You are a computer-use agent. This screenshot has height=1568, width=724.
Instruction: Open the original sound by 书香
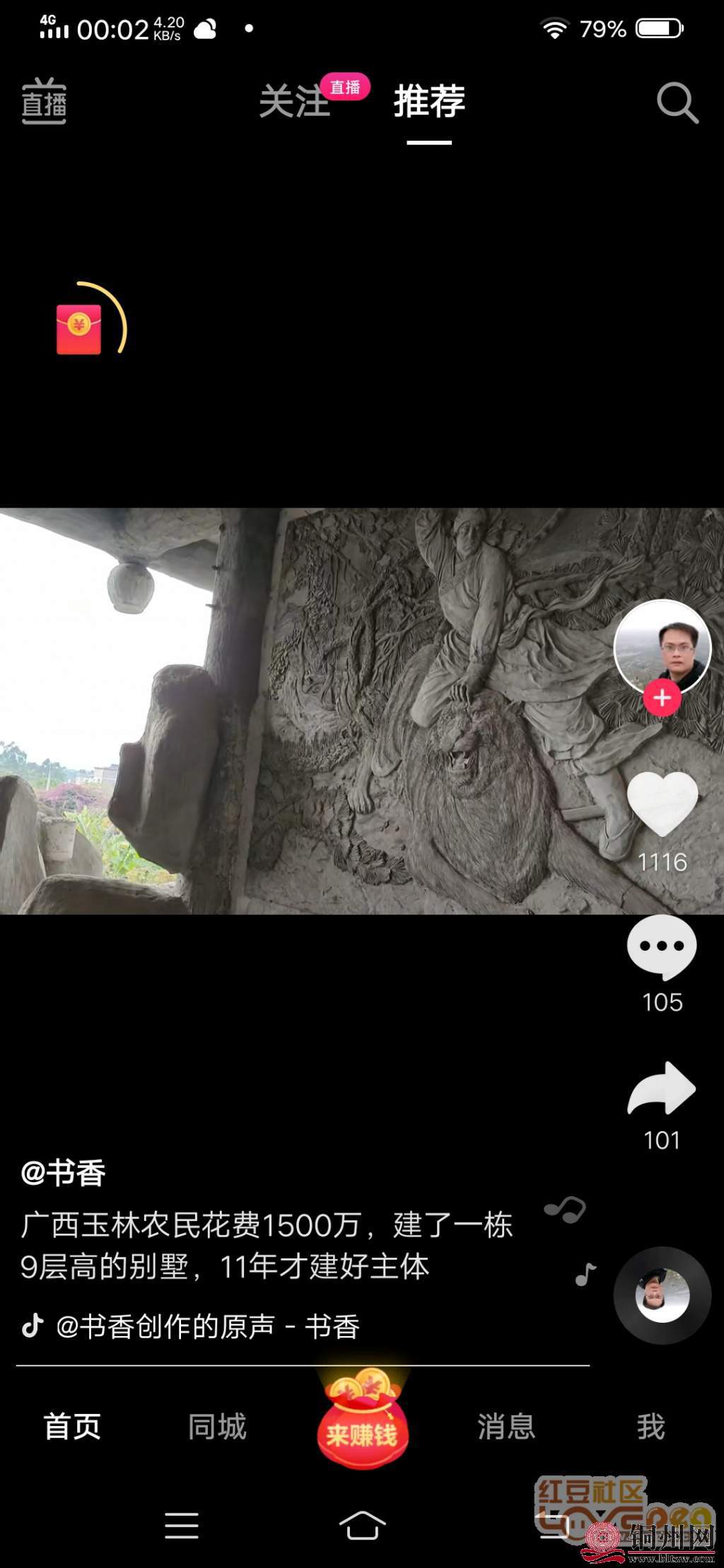(206, 1327)
